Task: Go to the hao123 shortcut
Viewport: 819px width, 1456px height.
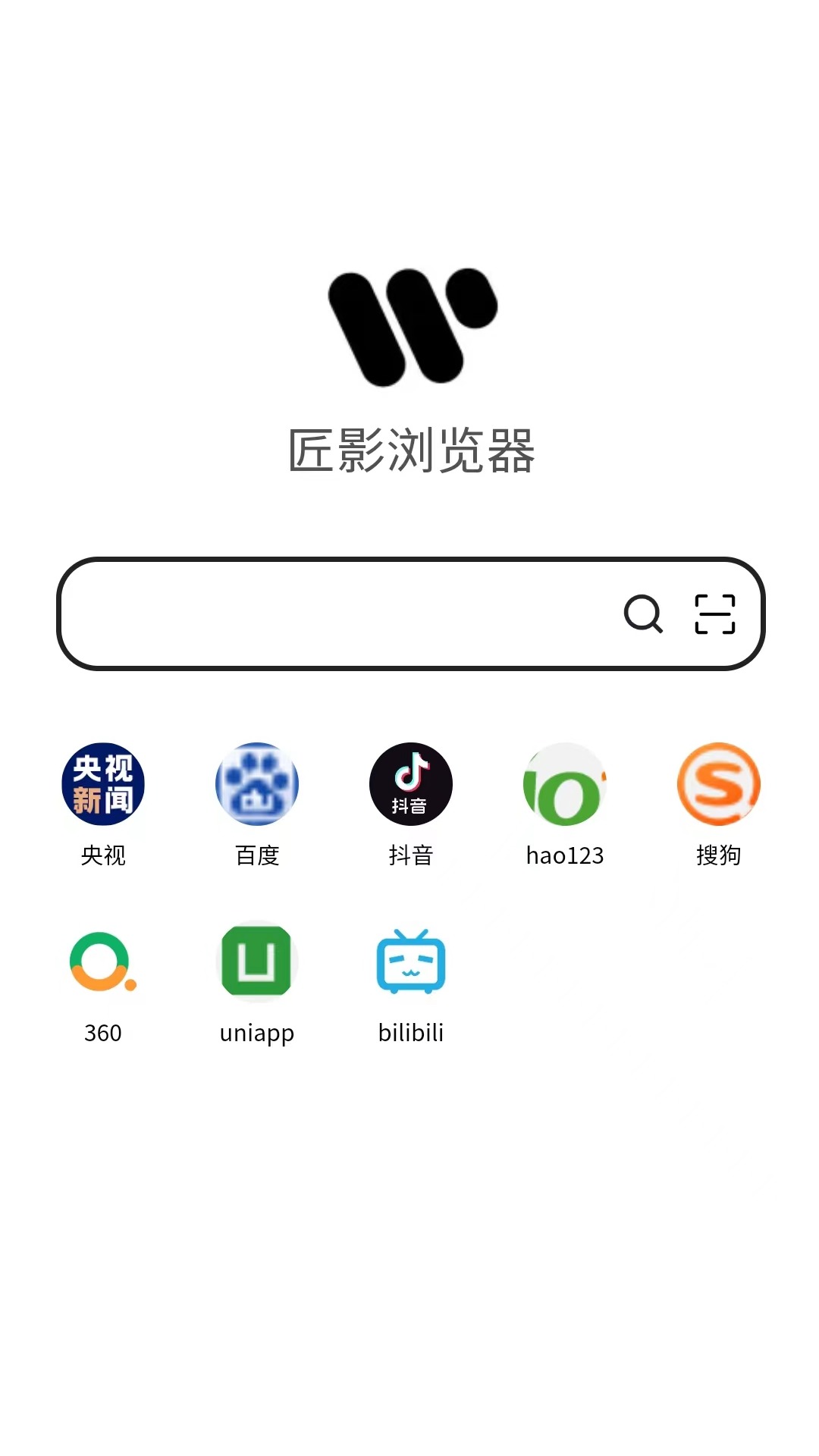Action: (565, 785)
